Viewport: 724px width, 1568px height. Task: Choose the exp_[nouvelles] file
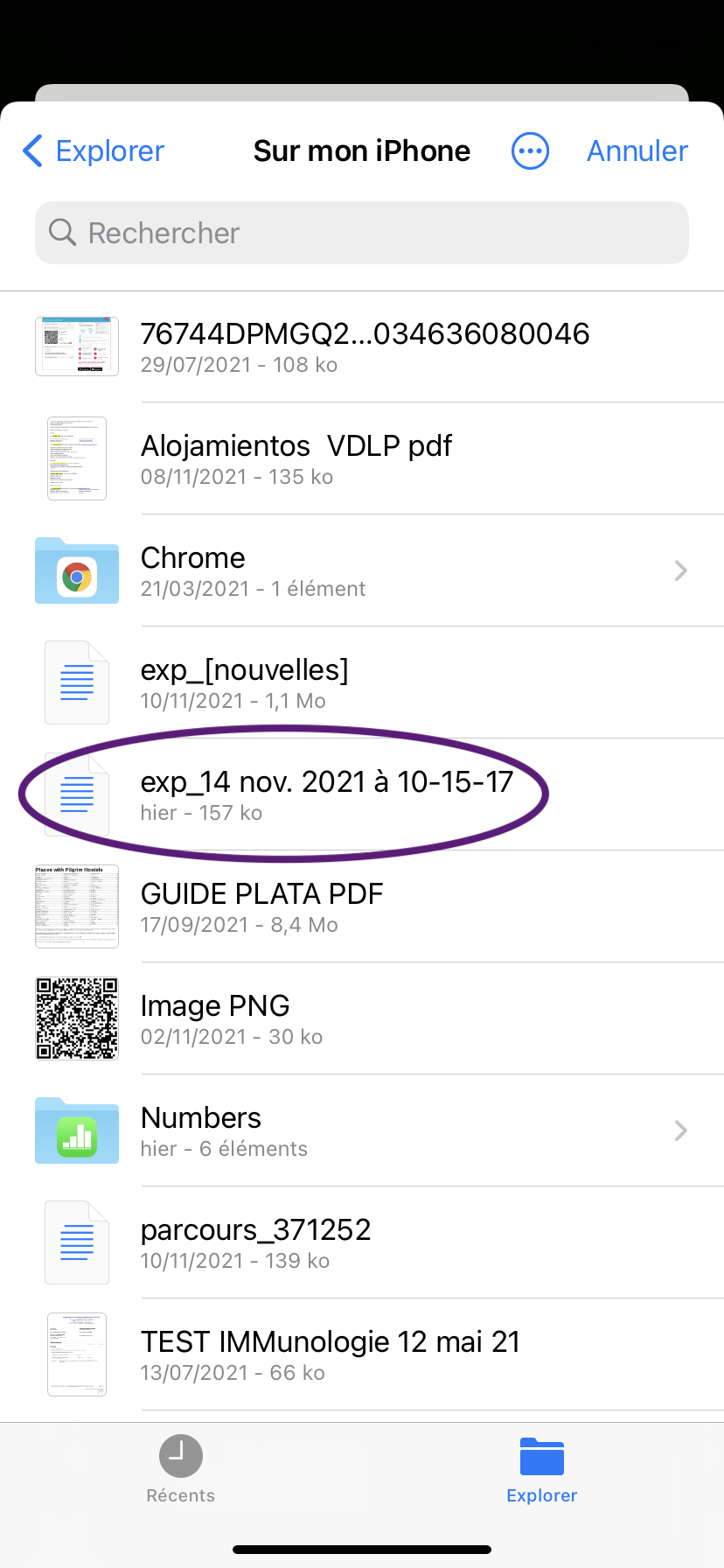245,682
